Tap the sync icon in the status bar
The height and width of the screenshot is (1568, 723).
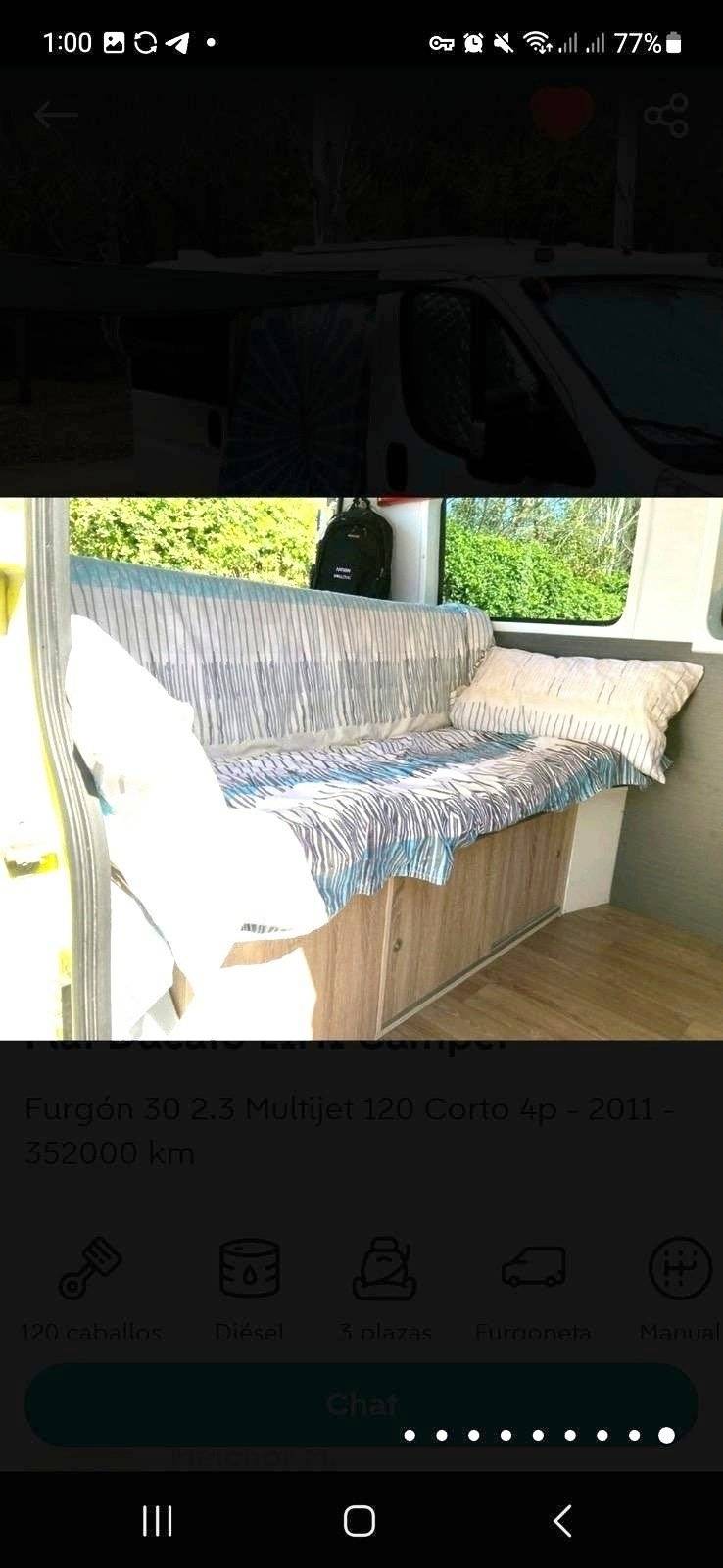coord(147,42)
